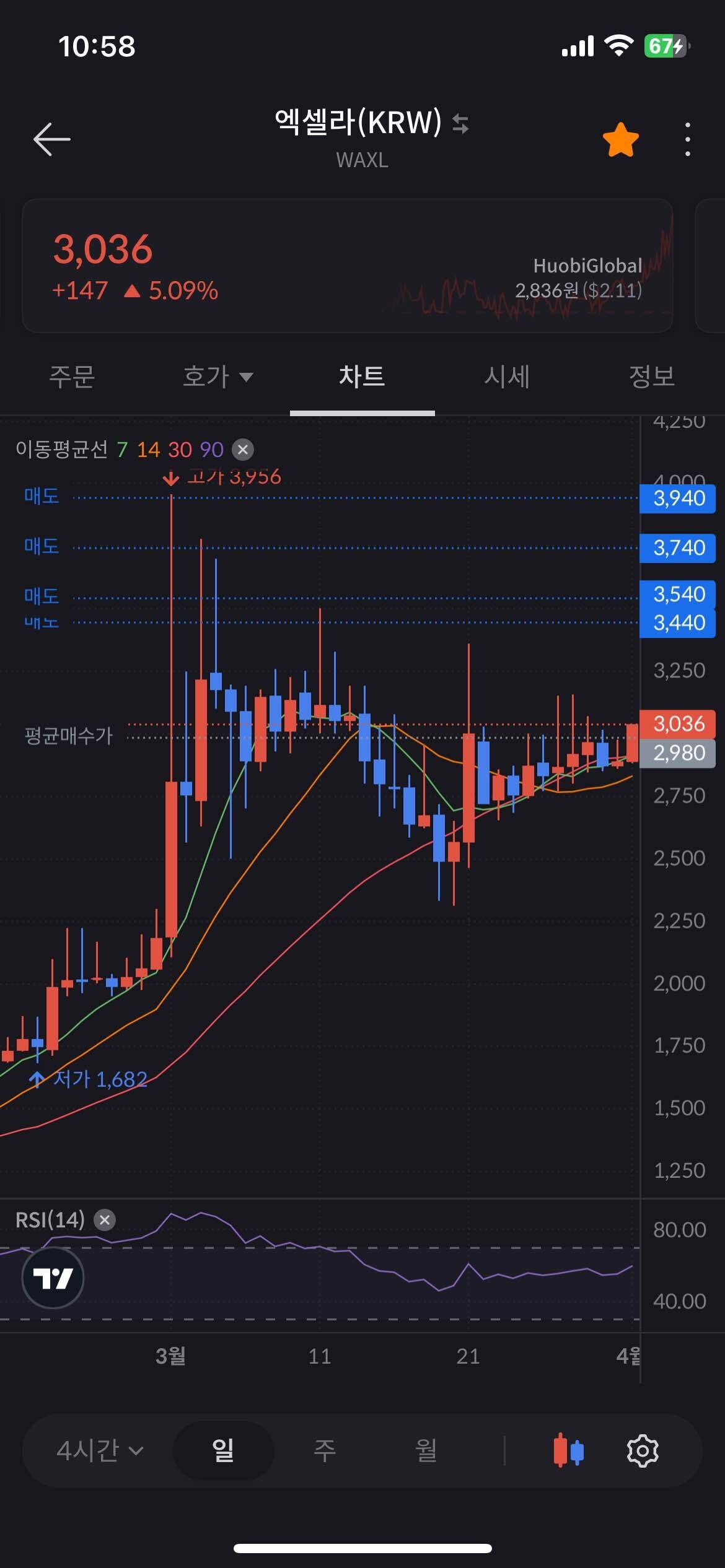725x1568 pixels.
Task: Switch chart to 주 weekly interval
Action: click(325, 1451)
